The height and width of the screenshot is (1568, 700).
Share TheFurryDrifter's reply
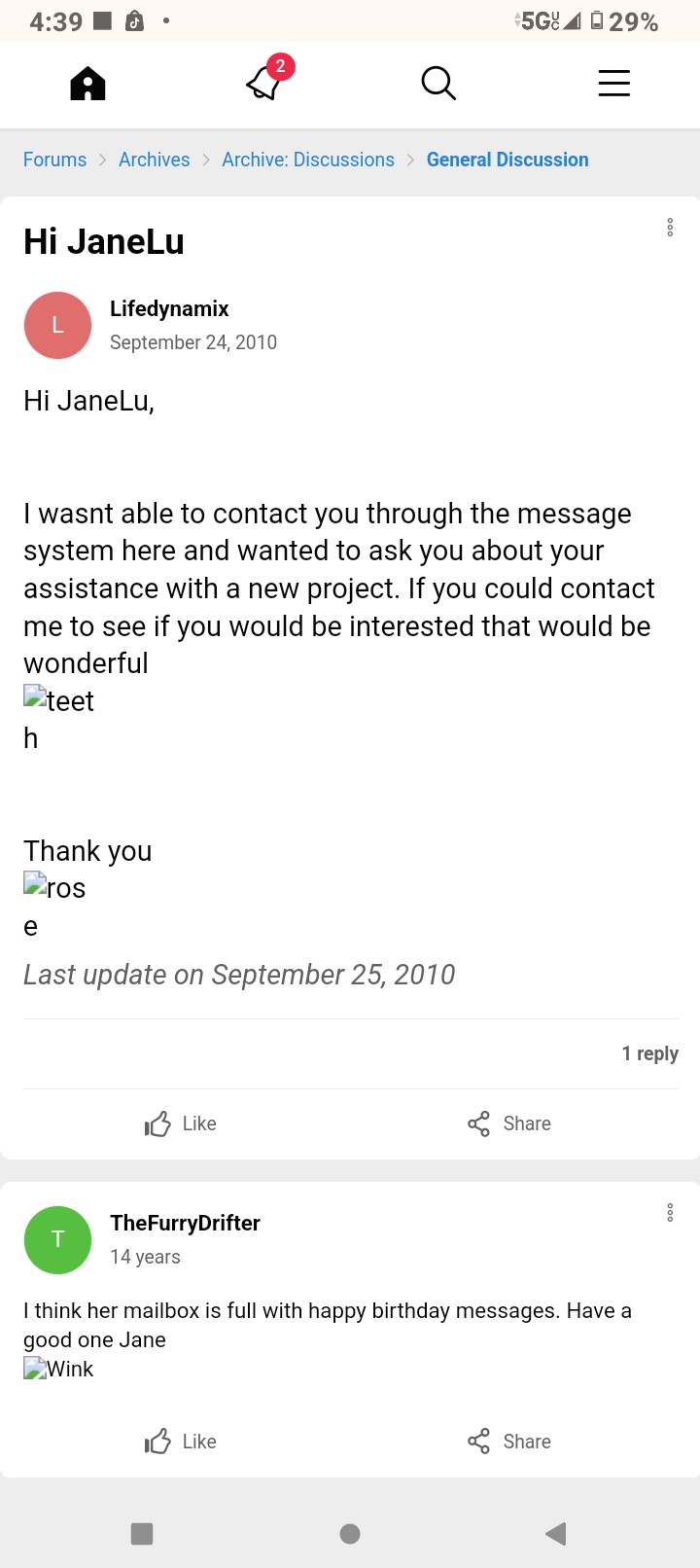(x=508, y=1442)
